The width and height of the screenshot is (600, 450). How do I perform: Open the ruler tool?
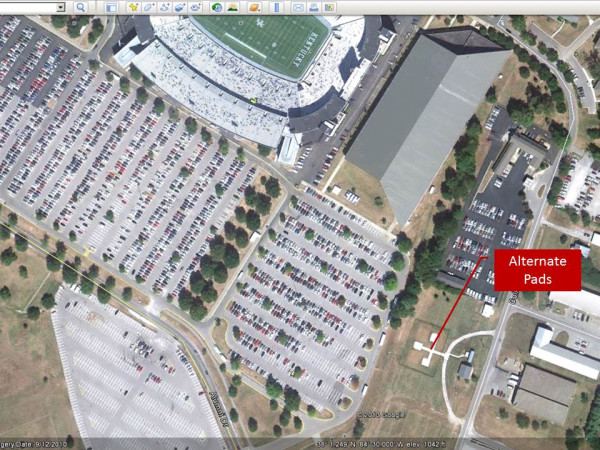(276, 7)
